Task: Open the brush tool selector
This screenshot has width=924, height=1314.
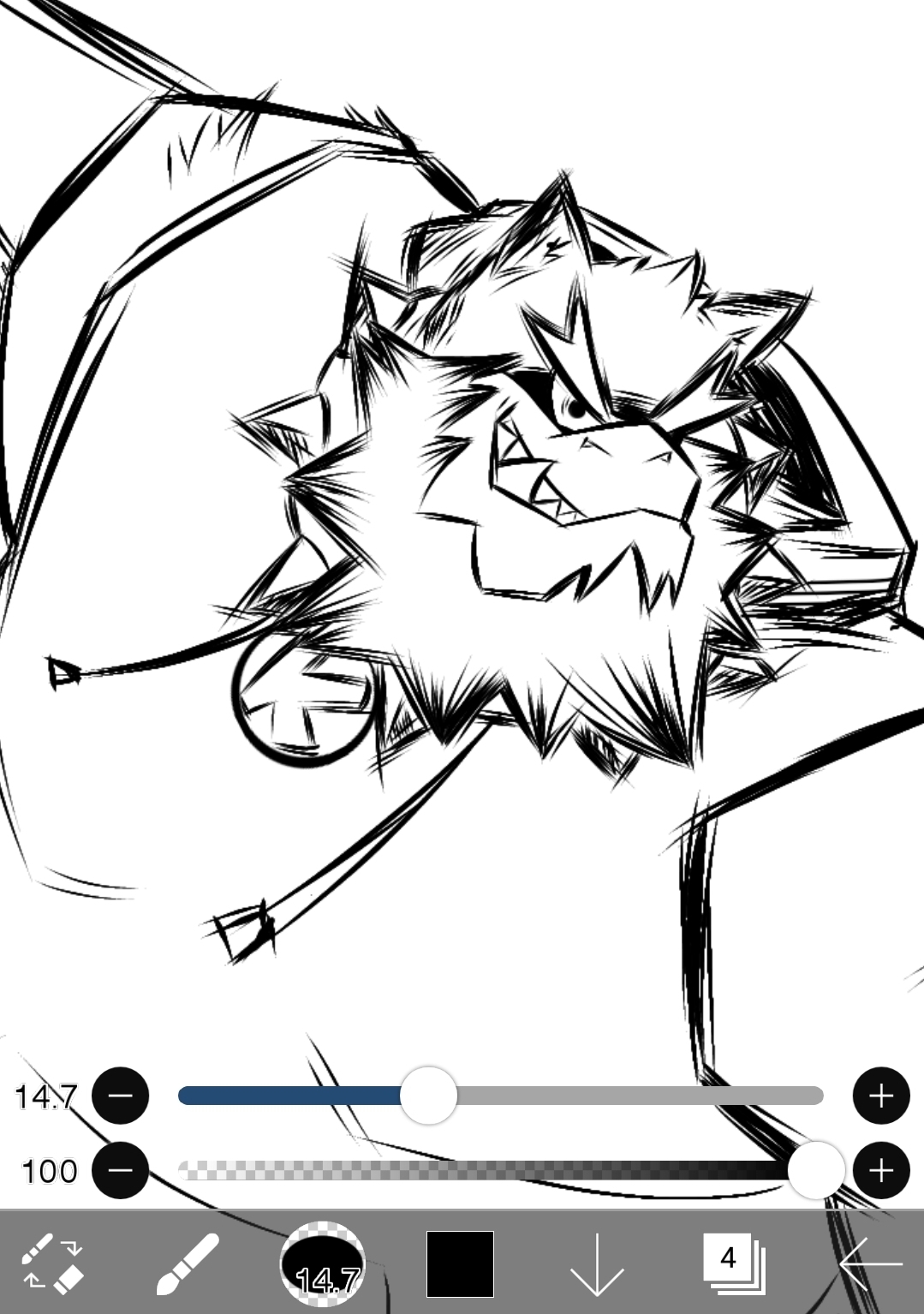Action: [187, 1263]
